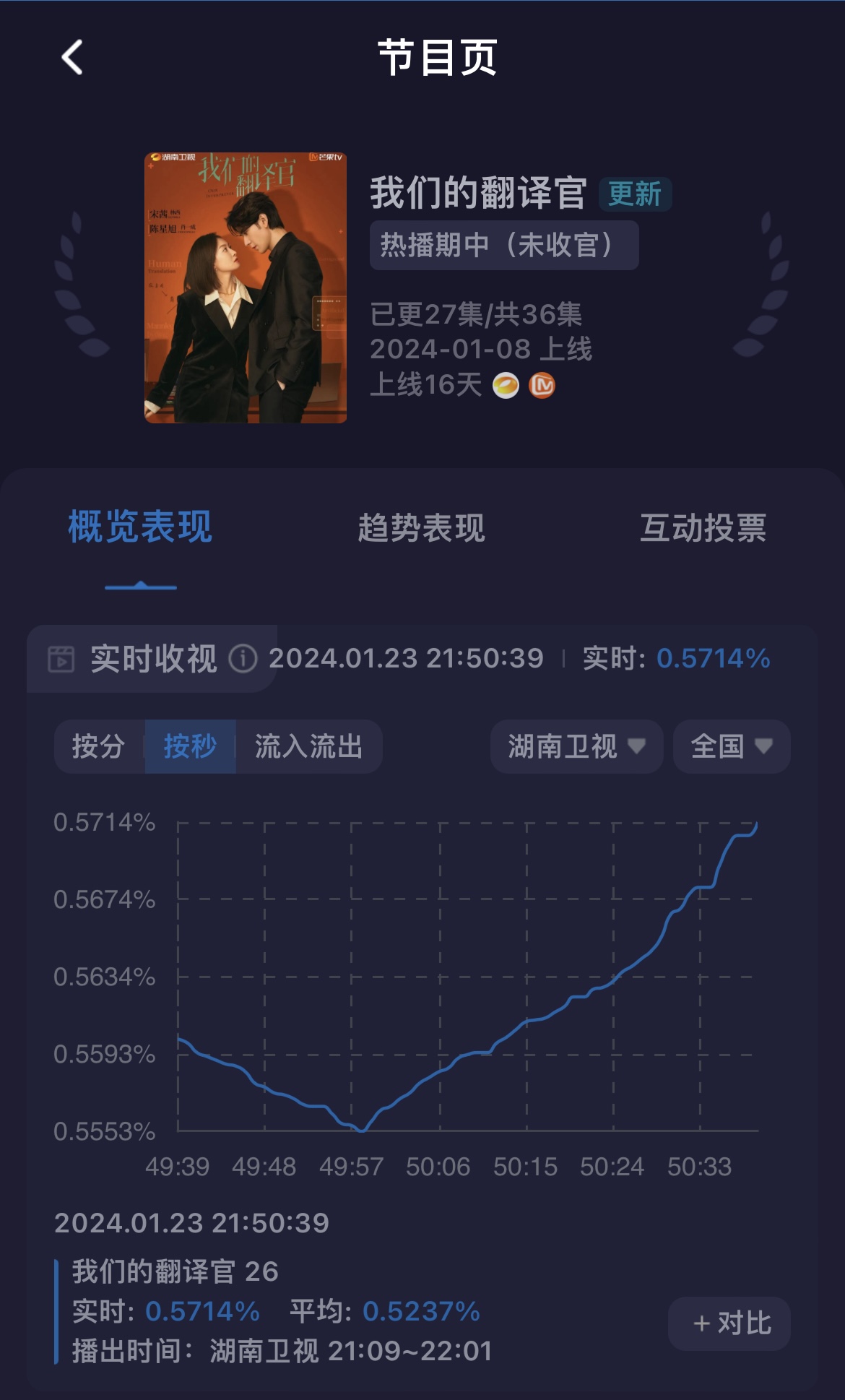Go back using the top-left arrow
The image size is (845, 1400).
[71, 57]
